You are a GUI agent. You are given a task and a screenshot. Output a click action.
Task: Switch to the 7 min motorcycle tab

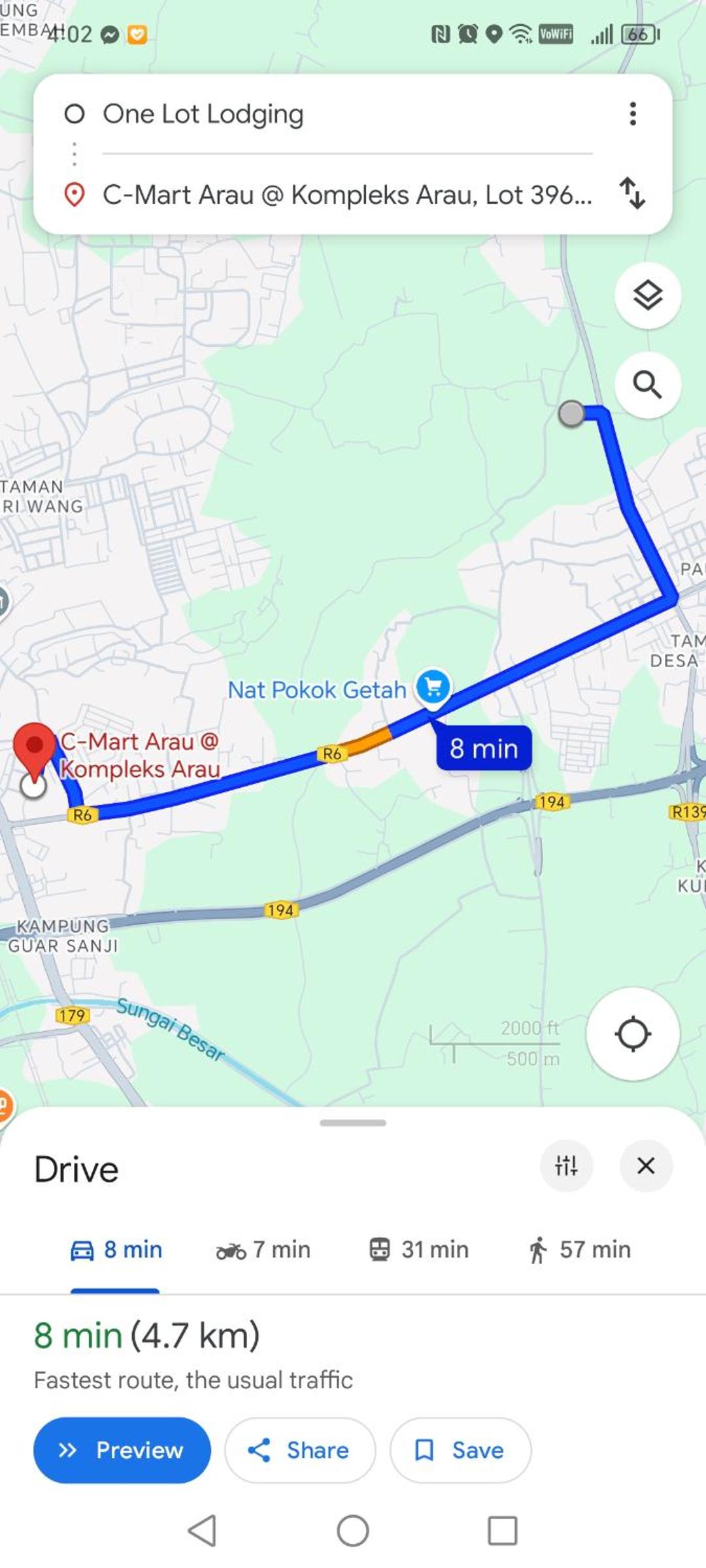(x=263, y=1249)
